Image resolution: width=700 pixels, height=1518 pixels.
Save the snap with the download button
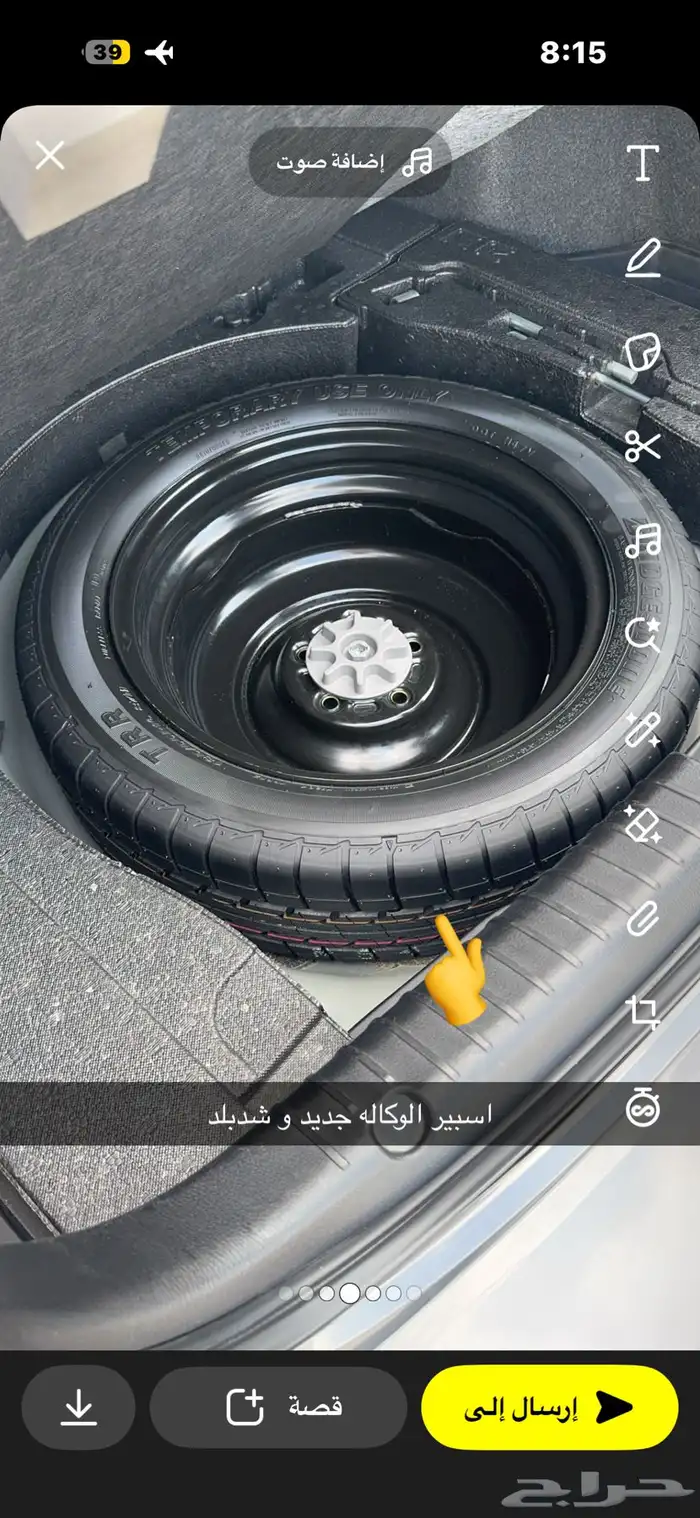pos(78,1408)
